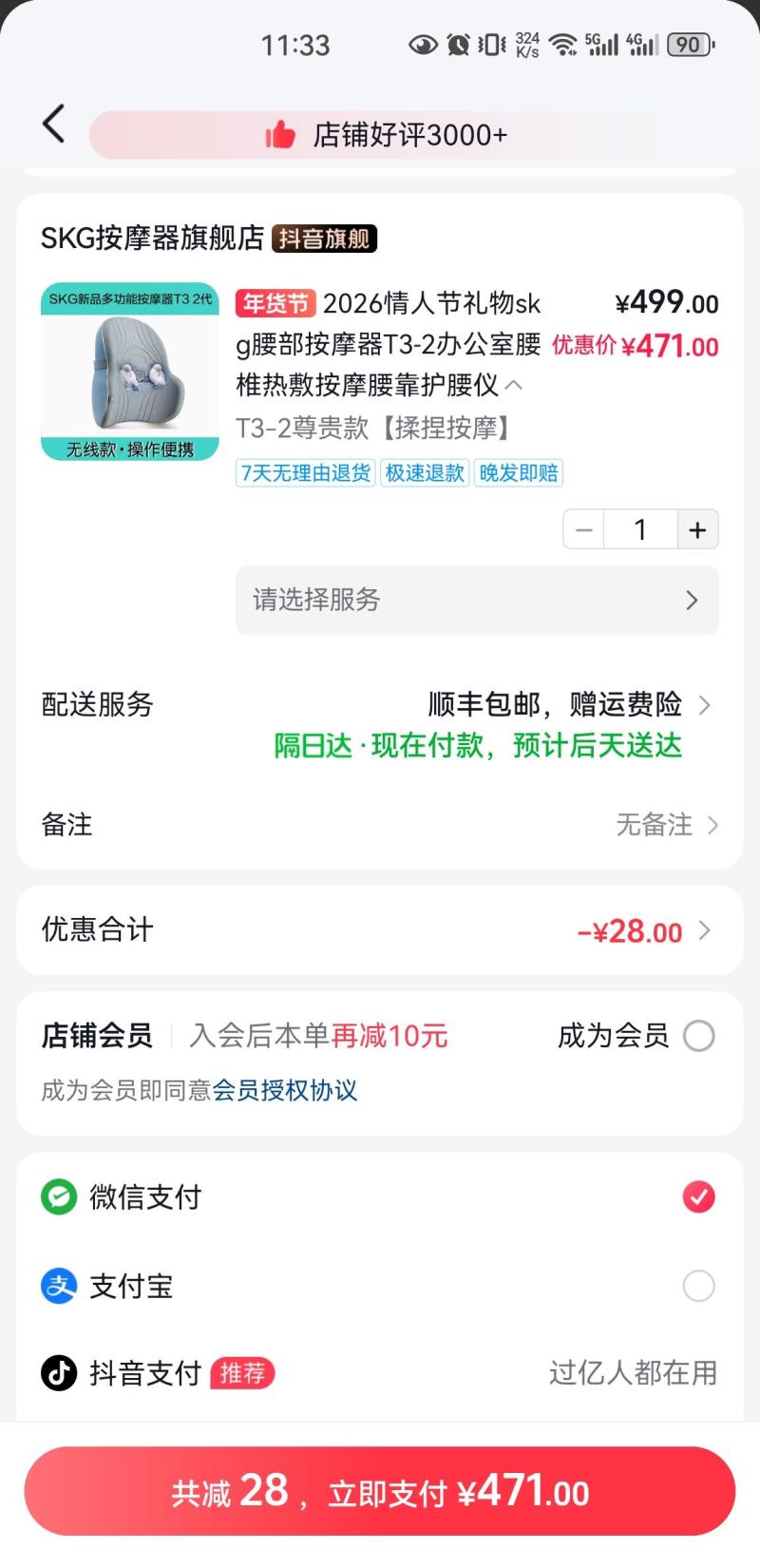View 优惠合计 discount details

point(644,931)
